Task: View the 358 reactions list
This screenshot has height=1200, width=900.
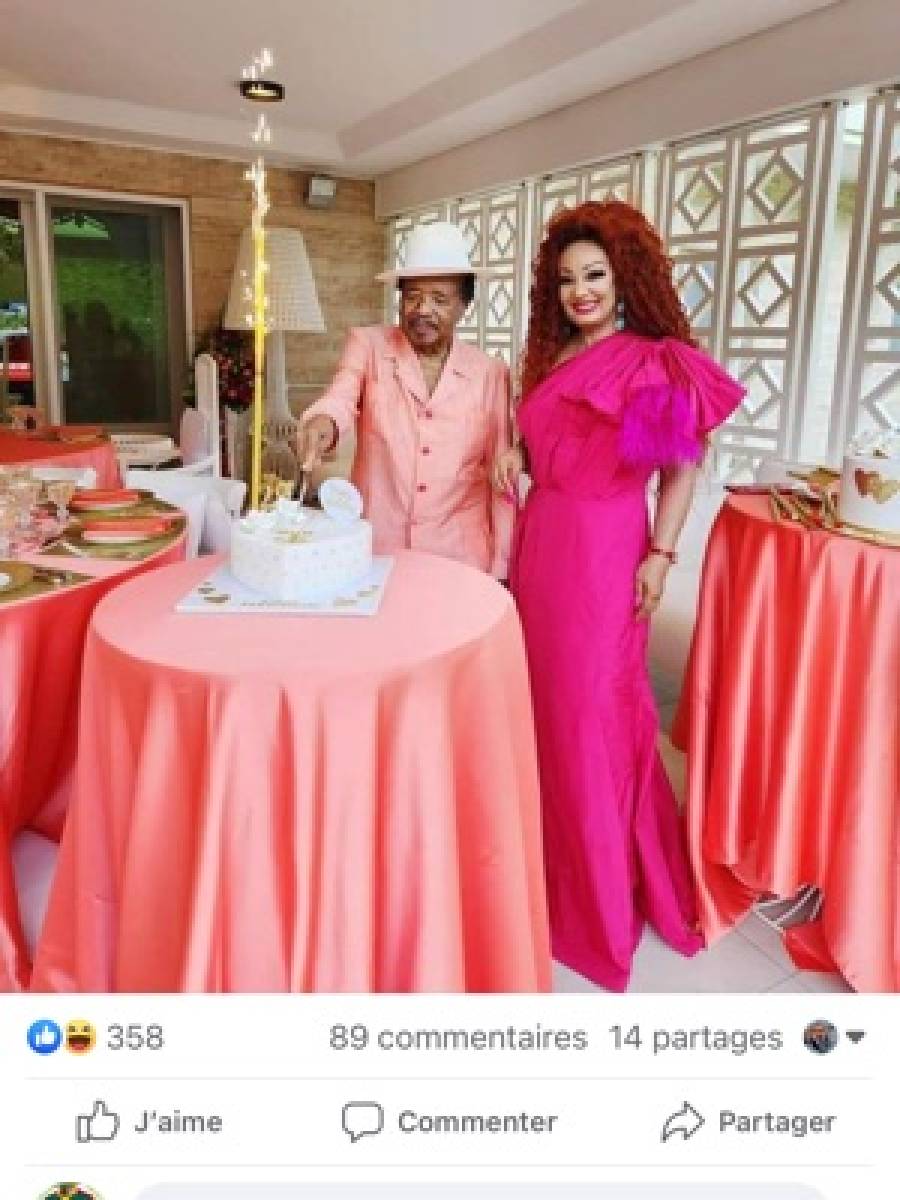Action: 96,1038
